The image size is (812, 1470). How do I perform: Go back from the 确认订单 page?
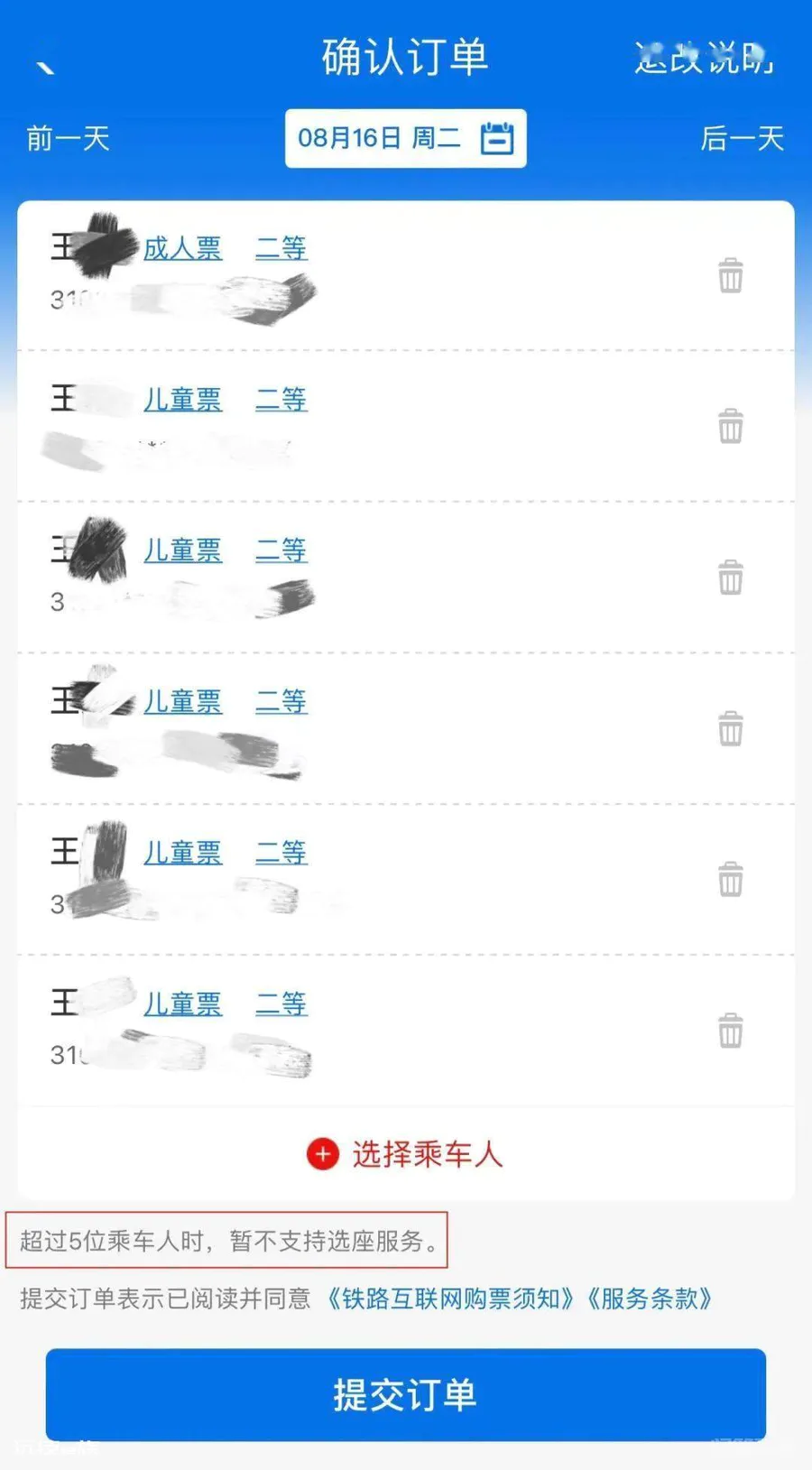(x=45, y=67)
